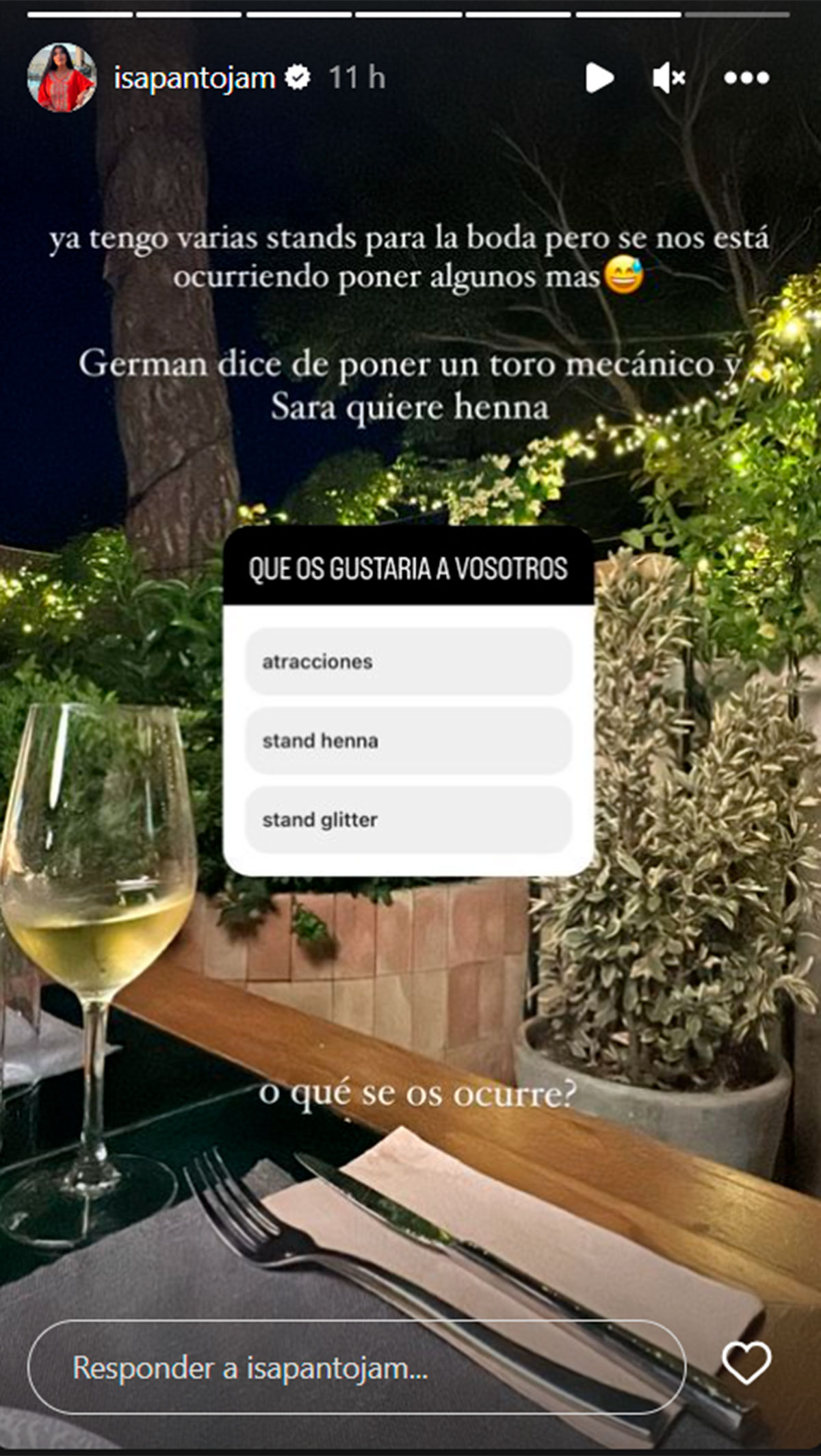Open isapantojam's profile picture

click(61, 77)
